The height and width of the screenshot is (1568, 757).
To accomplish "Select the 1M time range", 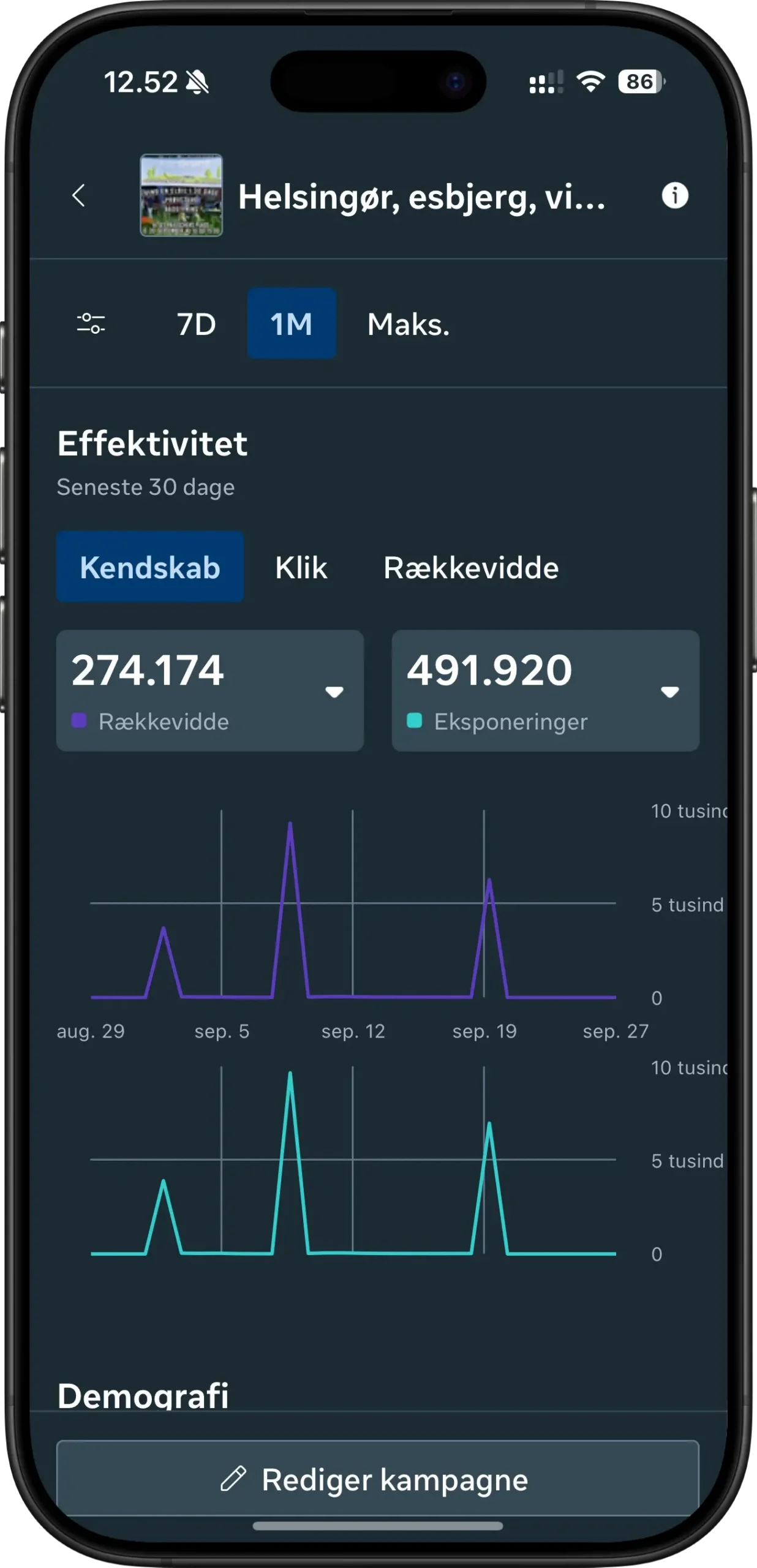I will tap(292, 323).
